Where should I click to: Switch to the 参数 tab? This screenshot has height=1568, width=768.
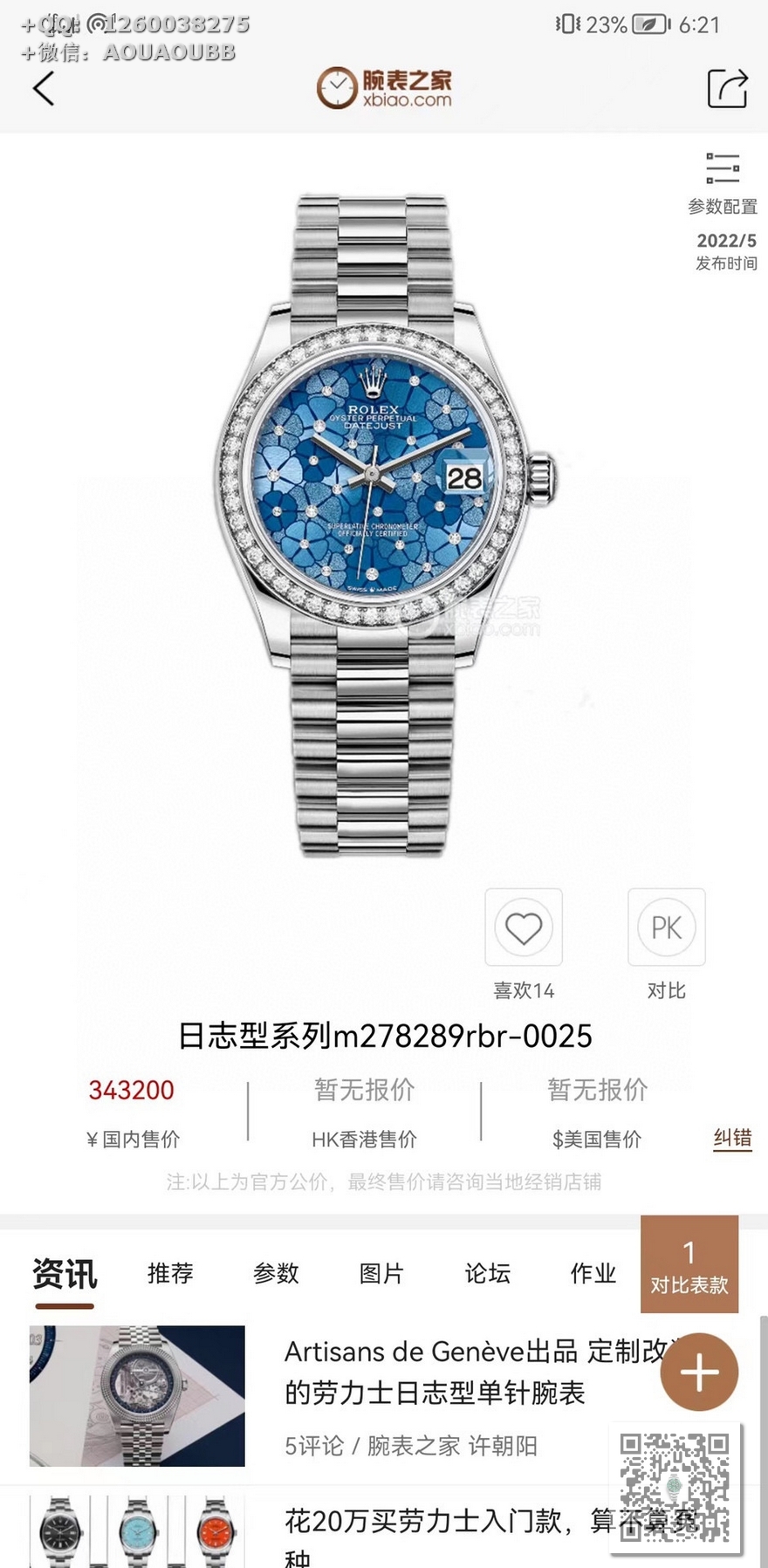[x=276, y=1273]
